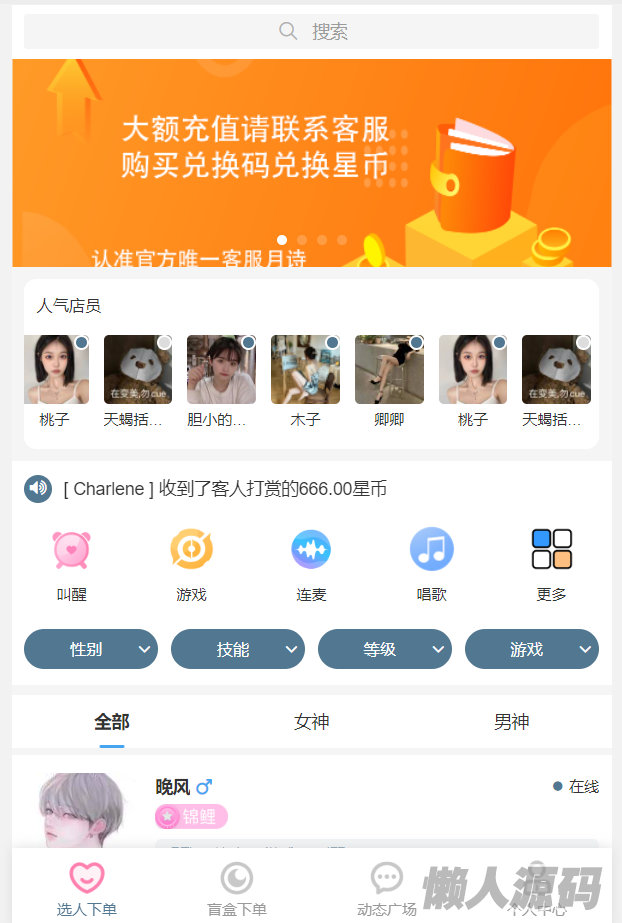Expand the 游戏 filter dropdown
Image resolution: width=622 pixels, height=923 pixels.
(x=532, y=649)
